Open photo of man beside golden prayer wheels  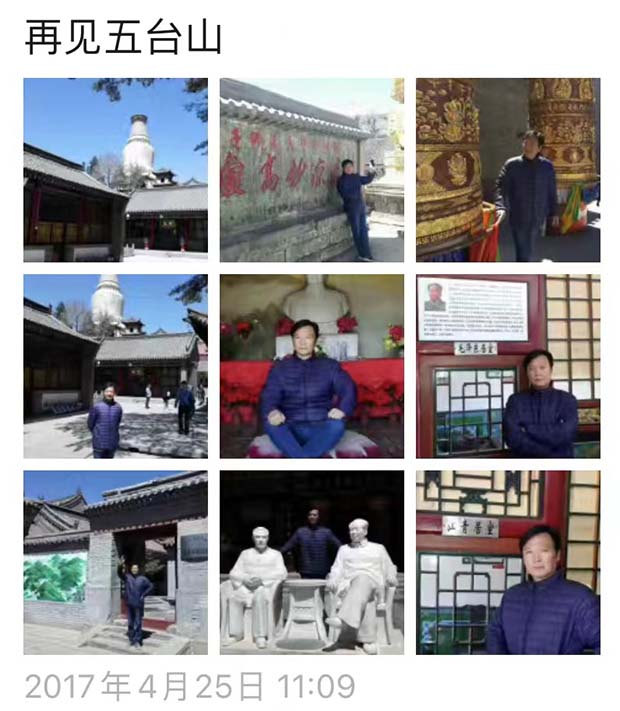click(508, 169)
